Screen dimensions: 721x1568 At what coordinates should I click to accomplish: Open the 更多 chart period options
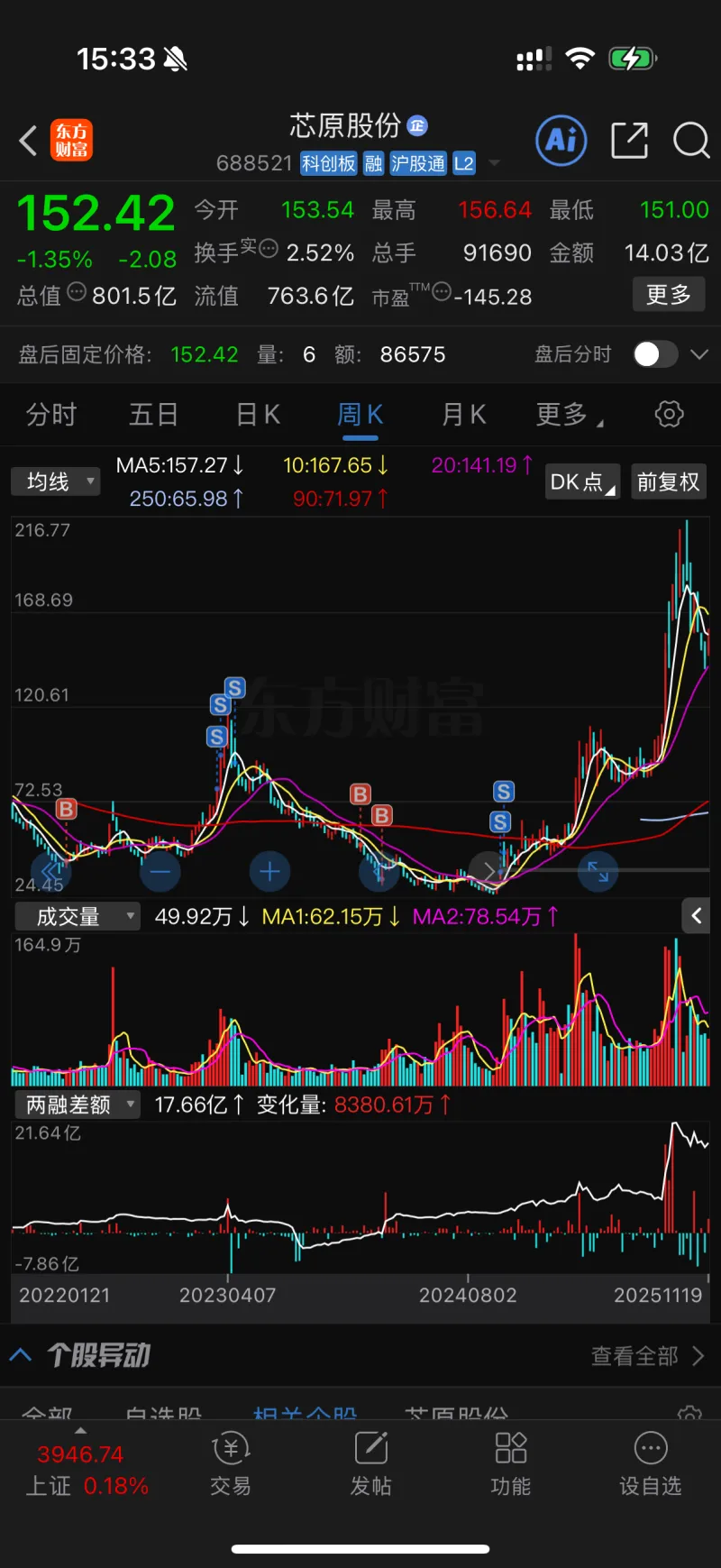click(569, 415)
